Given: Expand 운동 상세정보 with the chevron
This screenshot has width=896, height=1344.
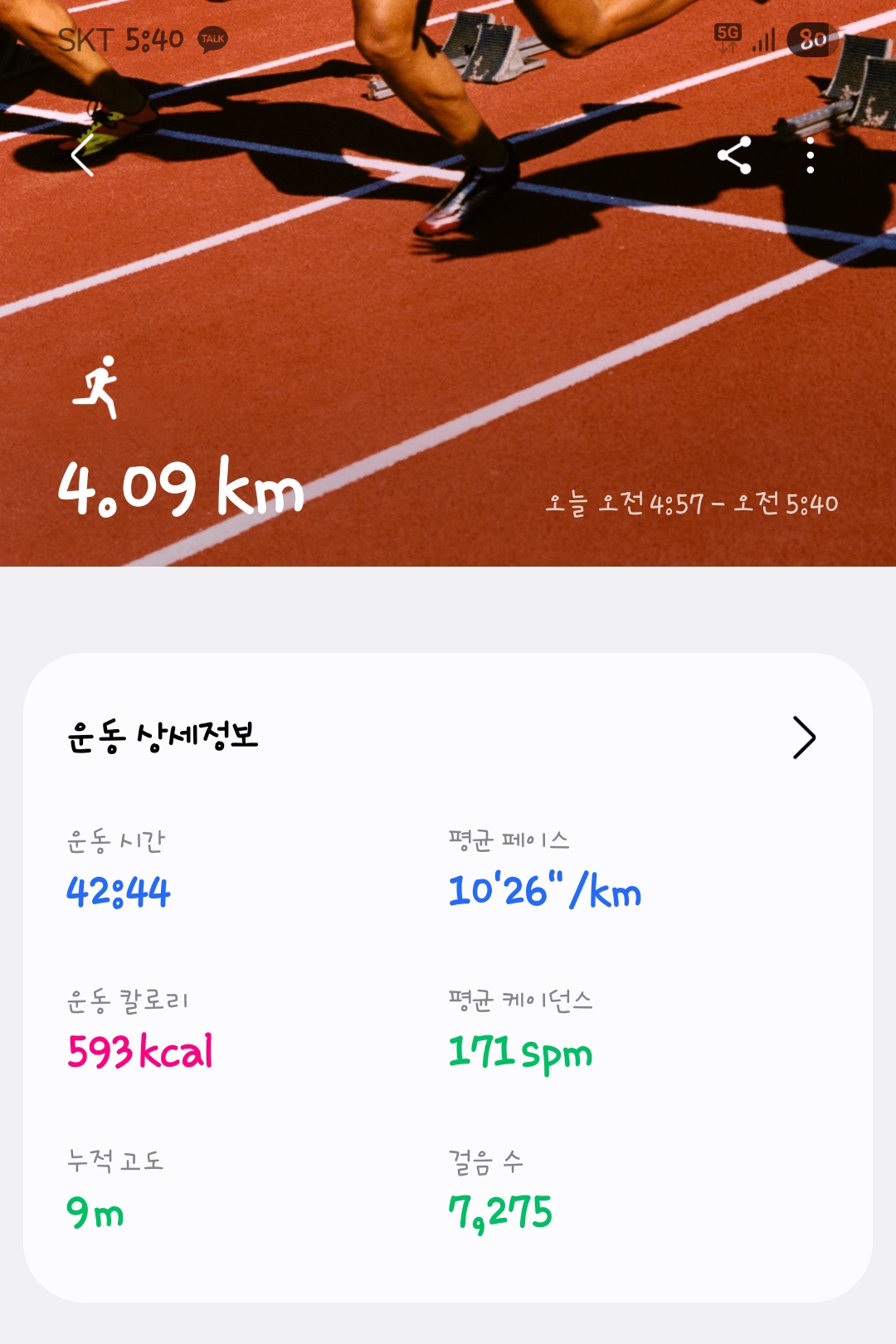Looking at the screenshot, I should tap(803, 738).
